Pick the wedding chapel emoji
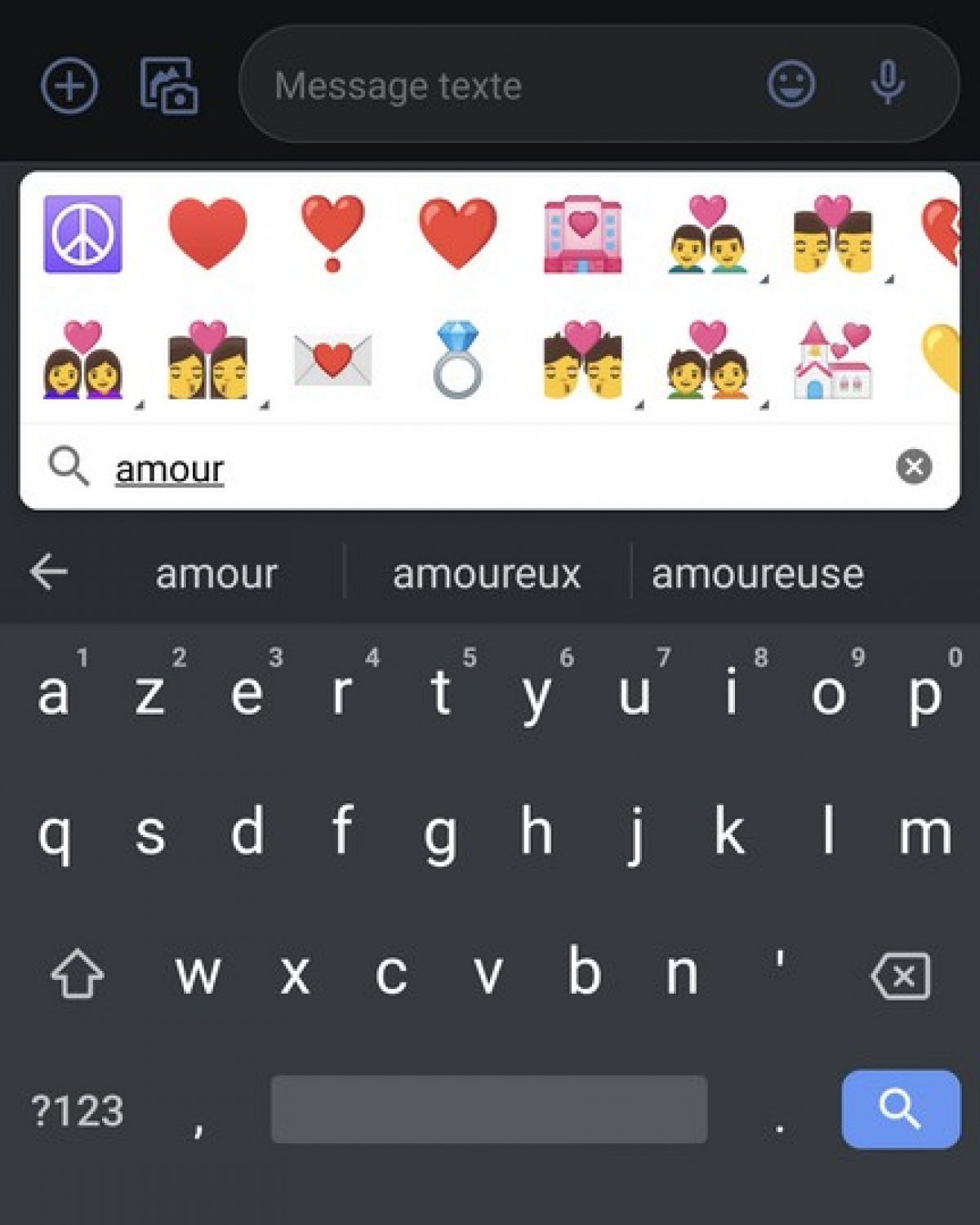This screenshot has height=1225, width=980. [832, 360]
